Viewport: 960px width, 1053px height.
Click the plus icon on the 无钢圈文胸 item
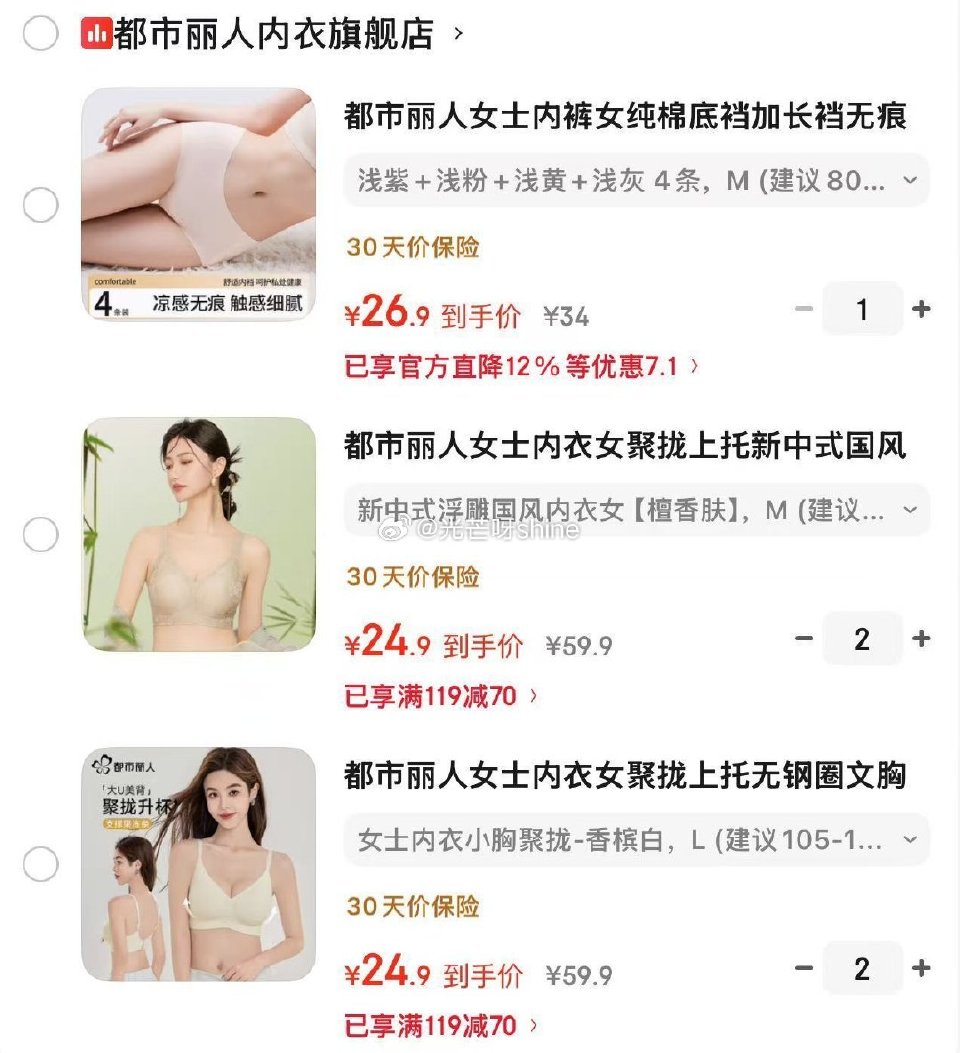point(919,968)
